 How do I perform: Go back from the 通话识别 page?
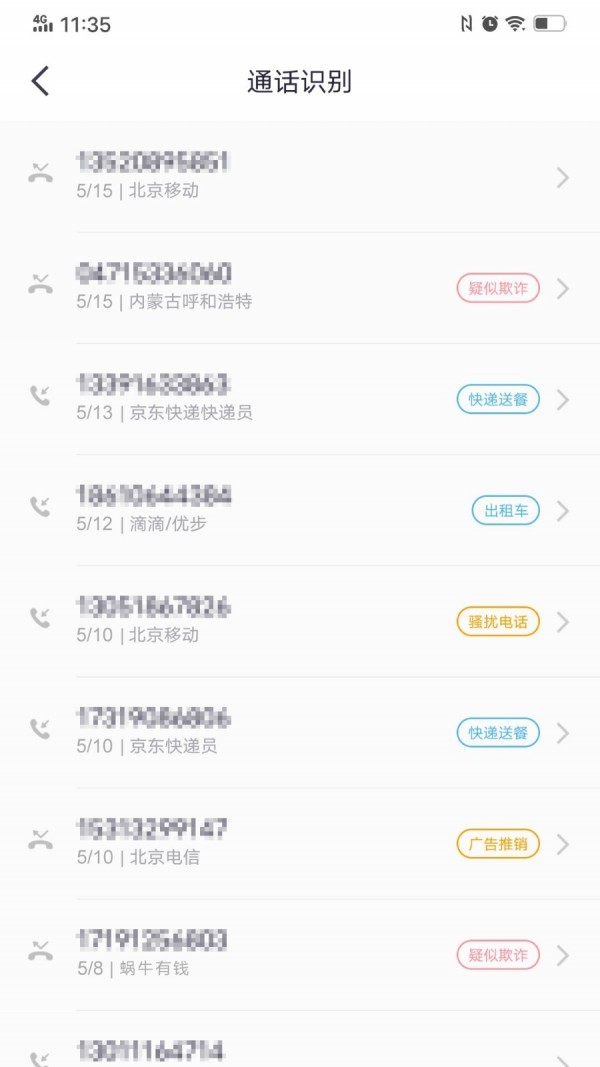(x=40, y=81)
